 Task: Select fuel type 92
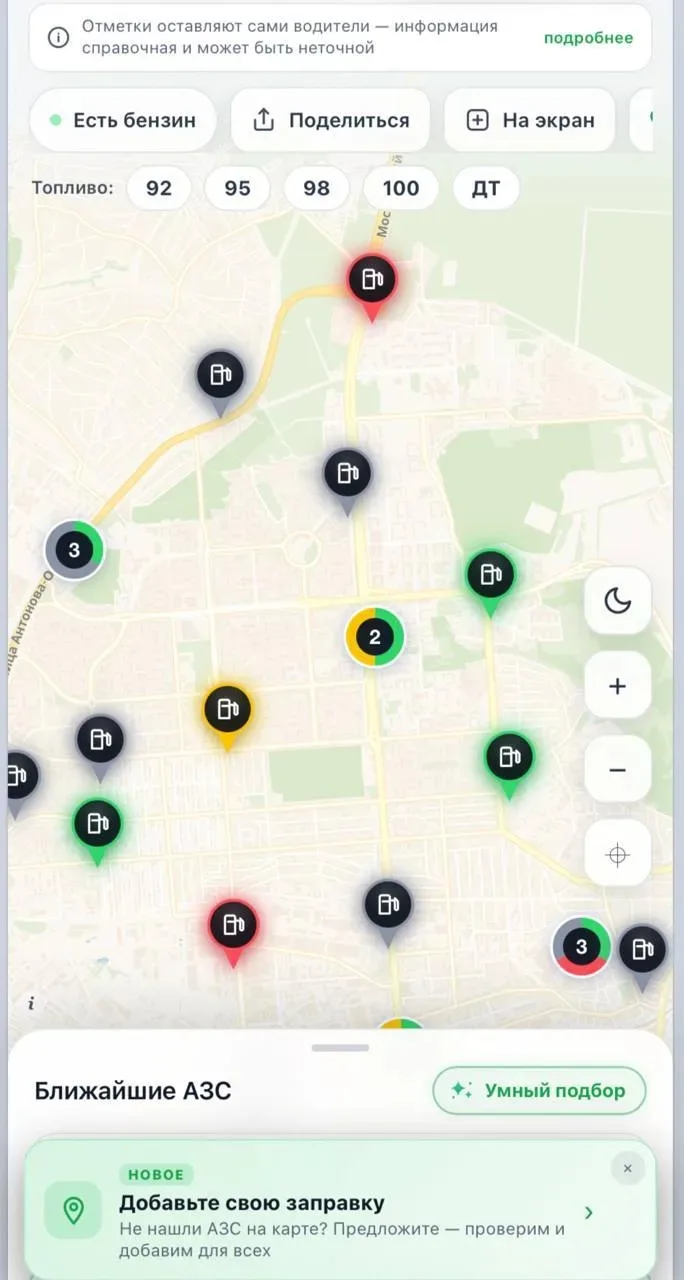[159, 188]
